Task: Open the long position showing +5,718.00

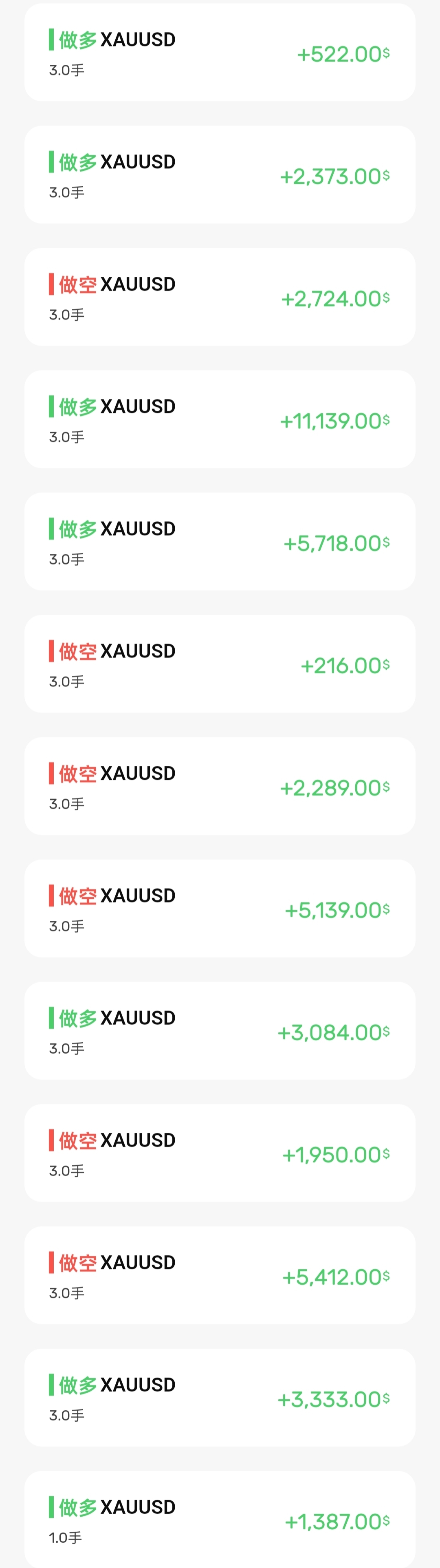Action: 220,543
